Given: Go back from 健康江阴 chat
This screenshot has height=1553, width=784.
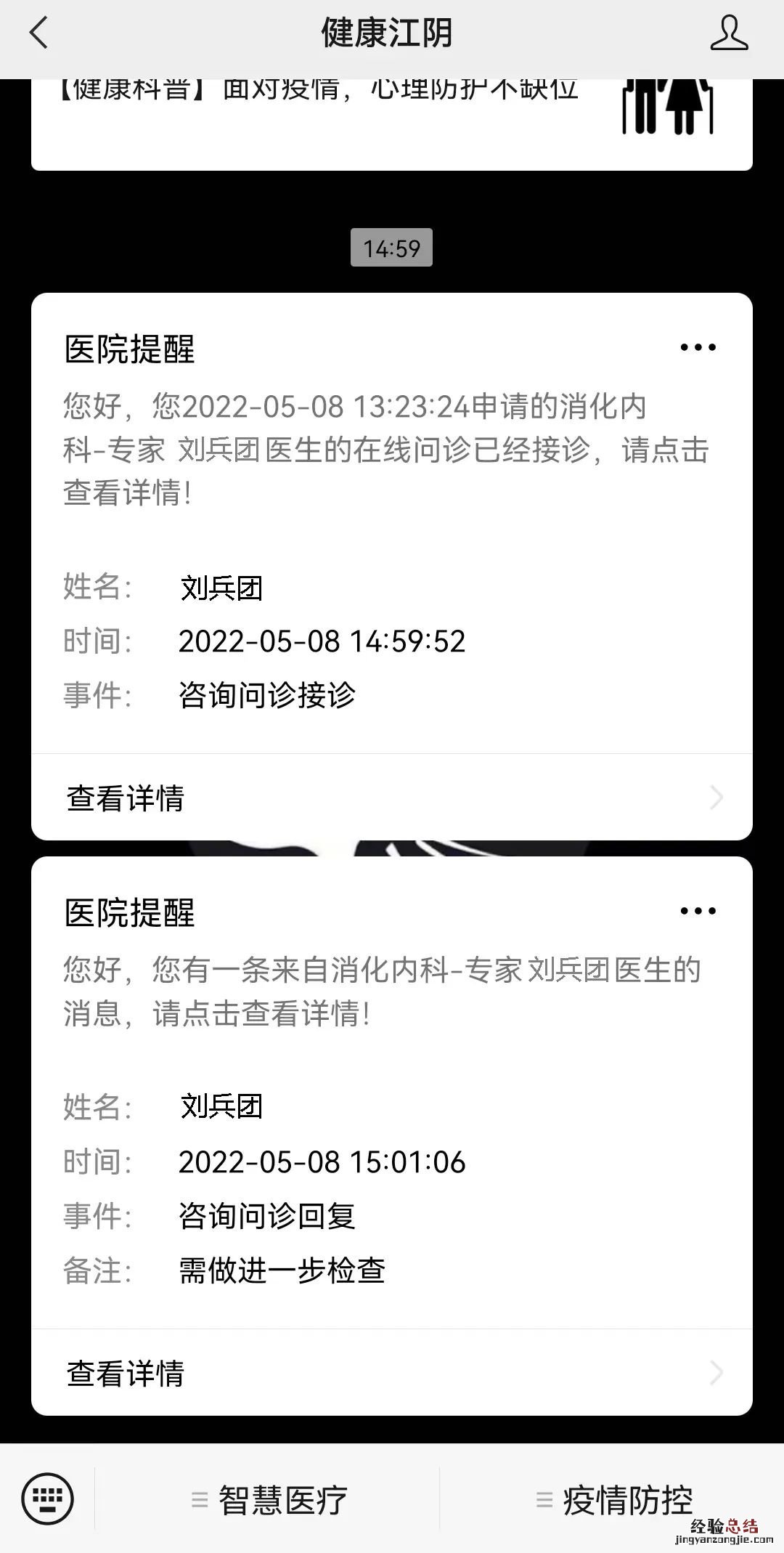Looking at the screenshot, I should pyautogui.click(x=39, y=33).
